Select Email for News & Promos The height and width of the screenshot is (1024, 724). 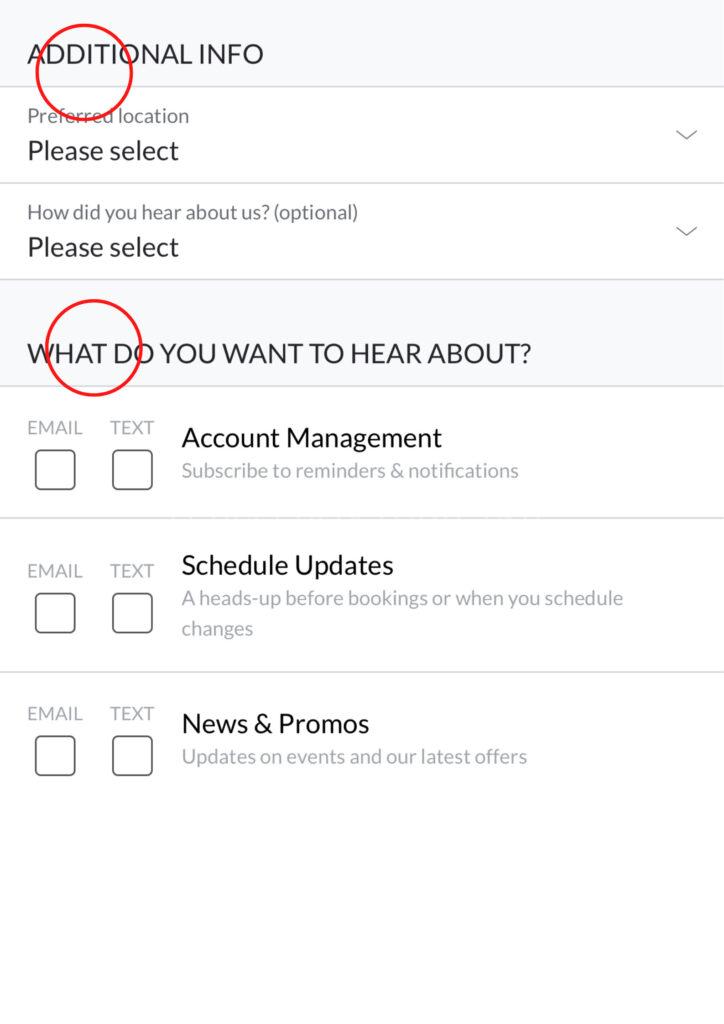(55, 756)
